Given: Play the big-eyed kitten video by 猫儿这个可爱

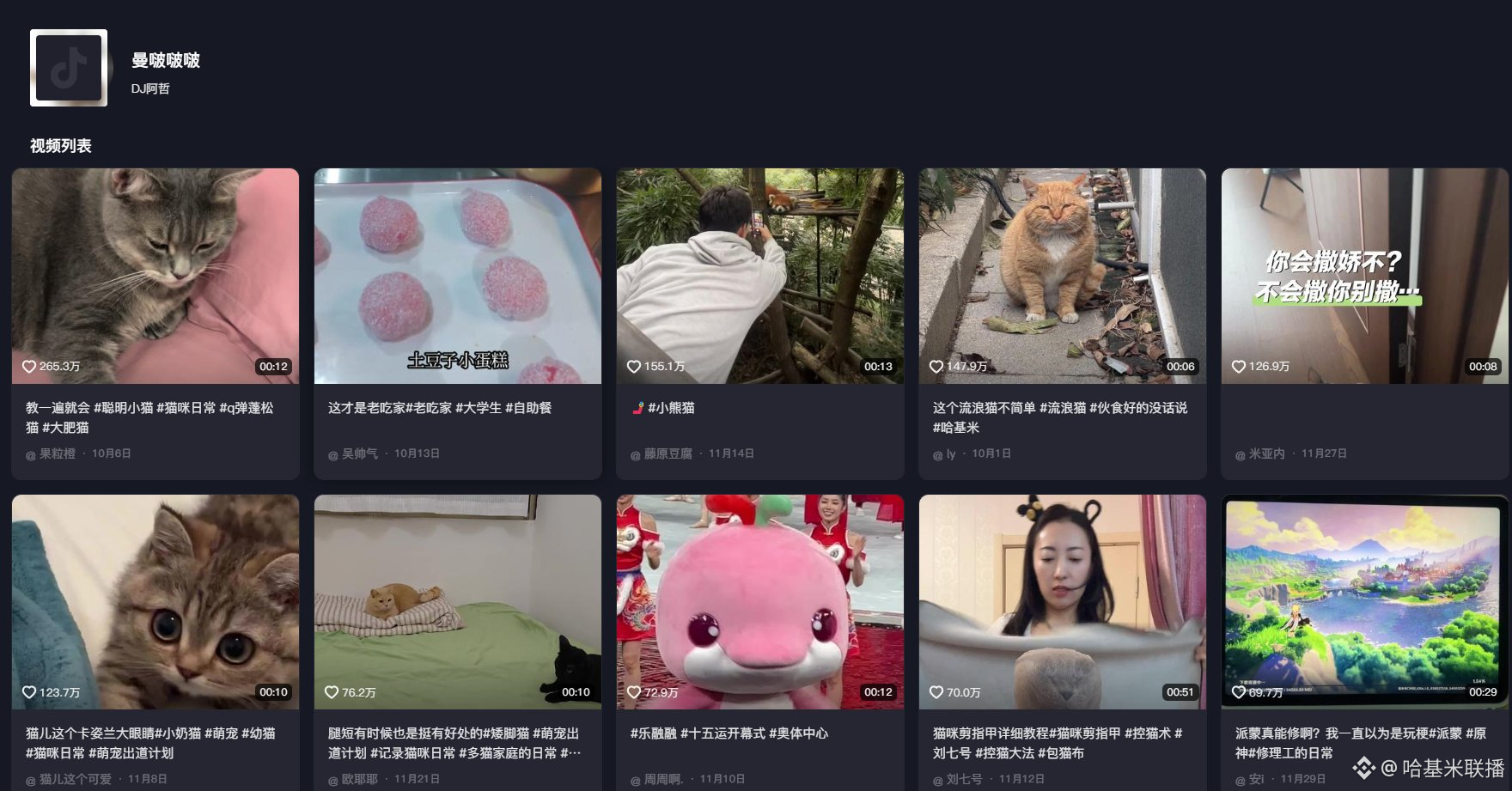Looking at the screenshot, I should click(x=155, y=602).
